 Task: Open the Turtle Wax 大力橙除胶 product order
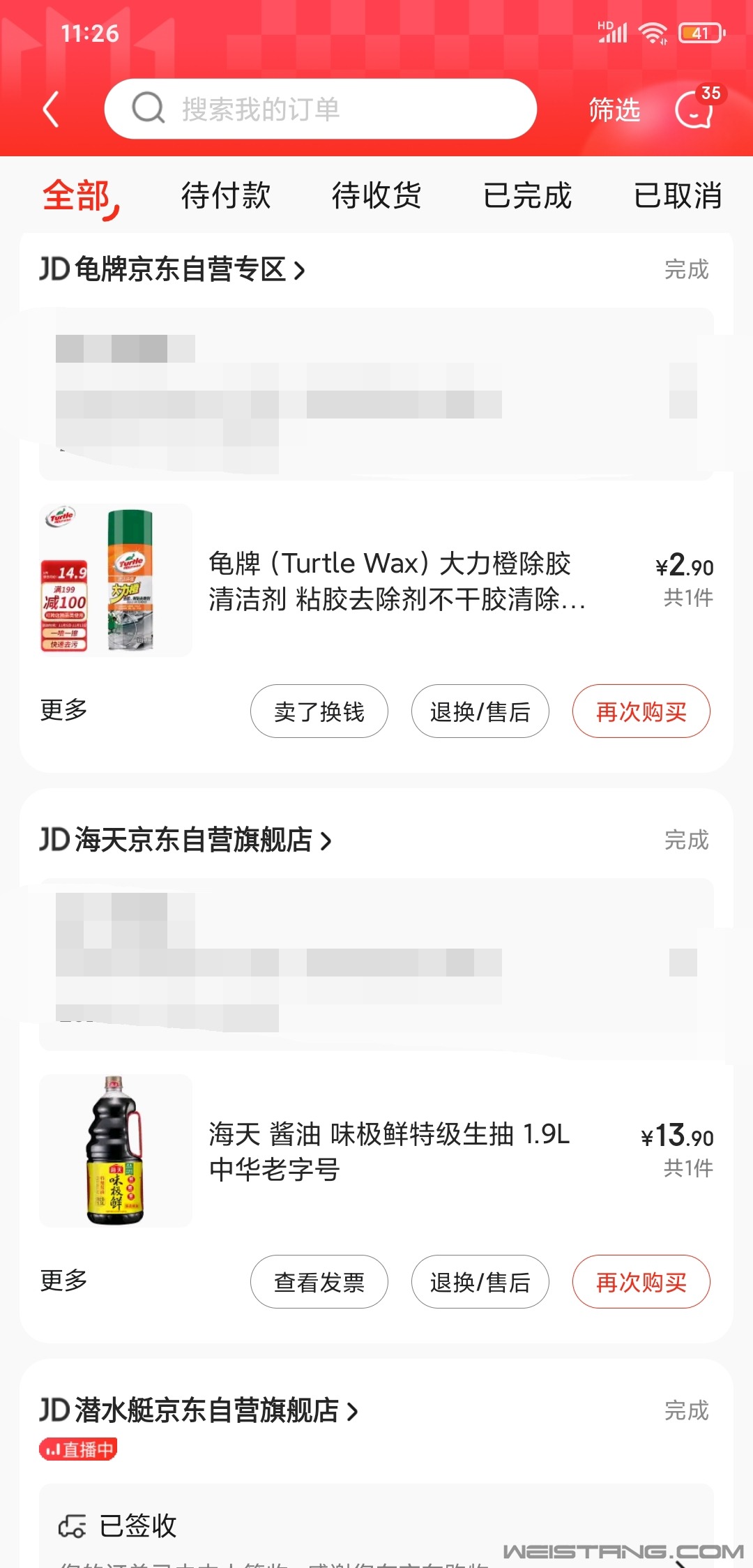point(396,580)
